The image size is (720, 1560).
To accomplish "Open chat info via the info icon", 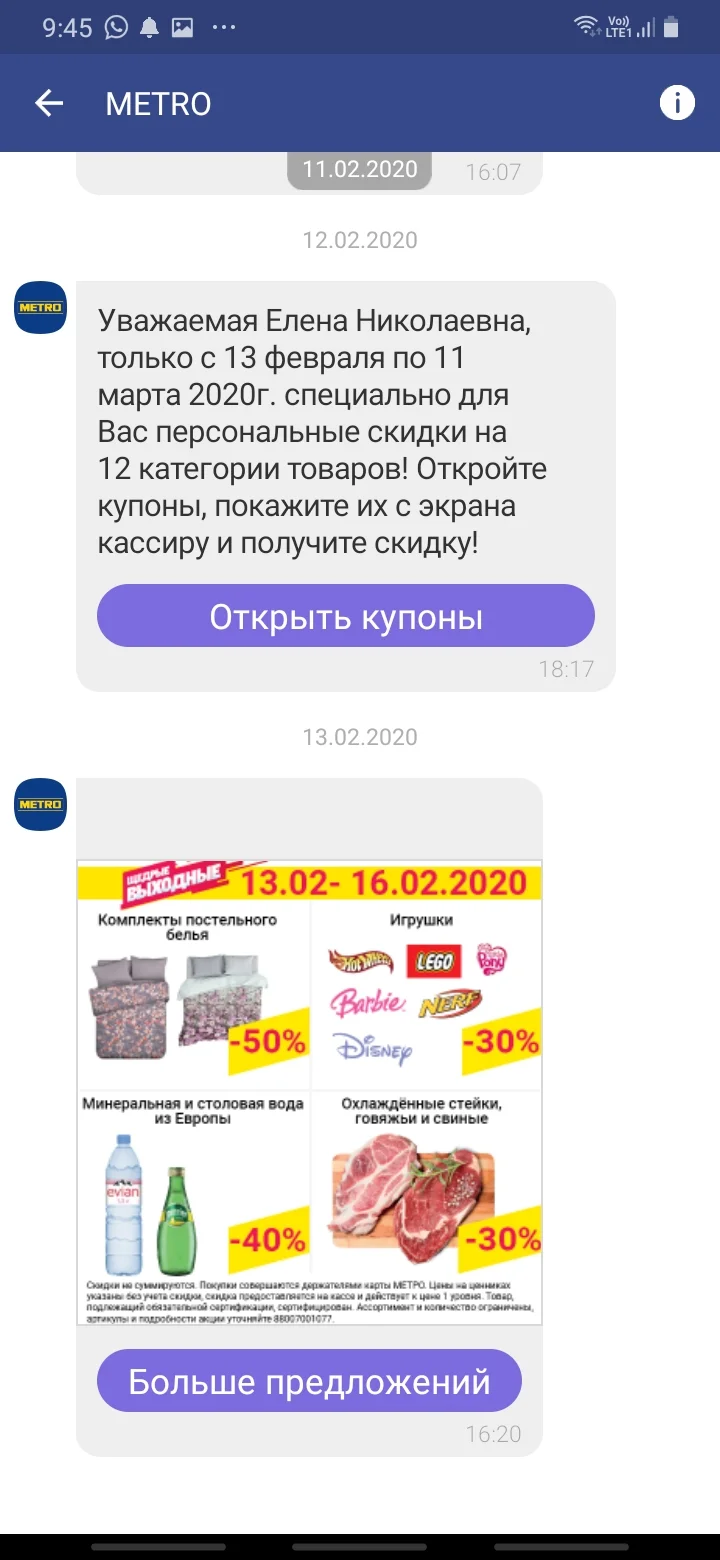I will tap(678, 103).
